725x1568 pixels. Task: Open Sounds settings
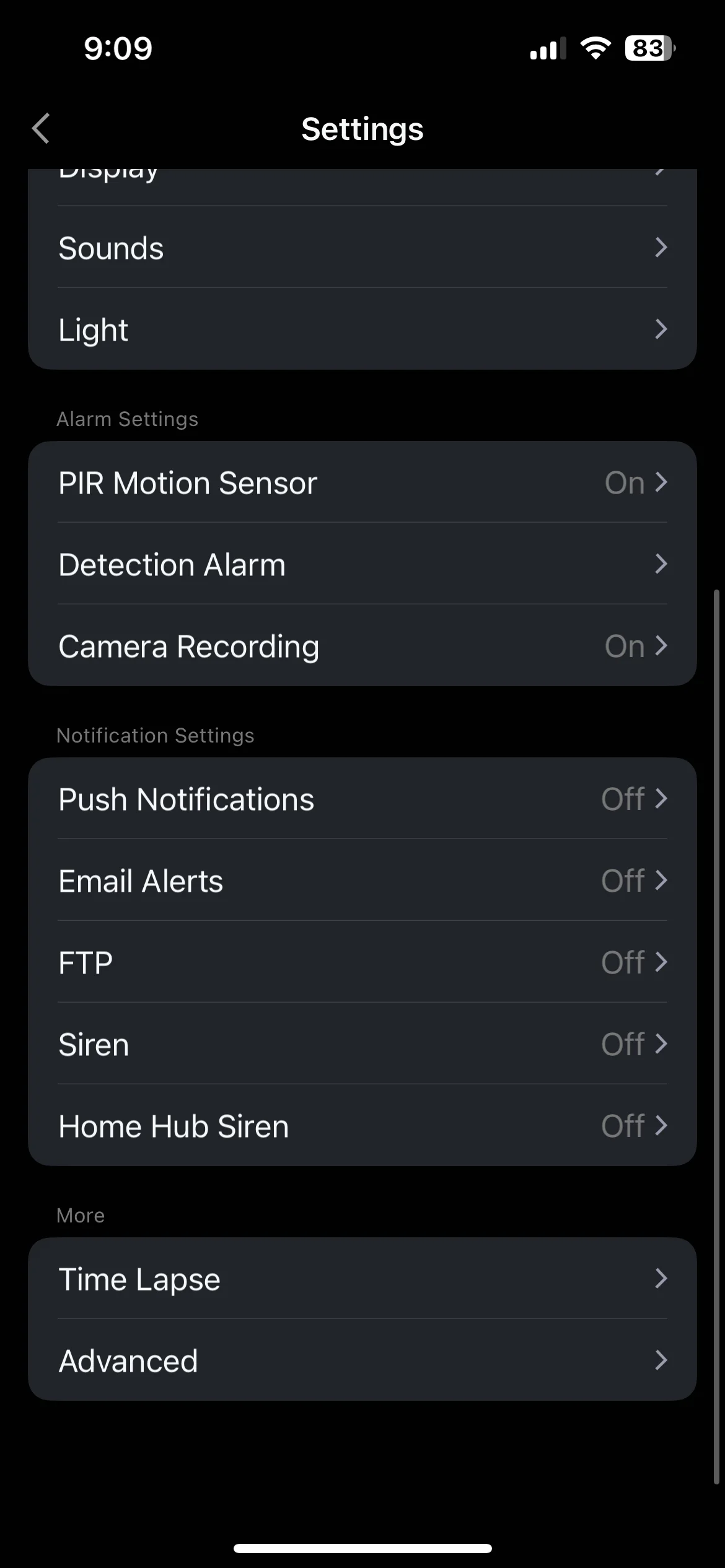tap(362, 248)
